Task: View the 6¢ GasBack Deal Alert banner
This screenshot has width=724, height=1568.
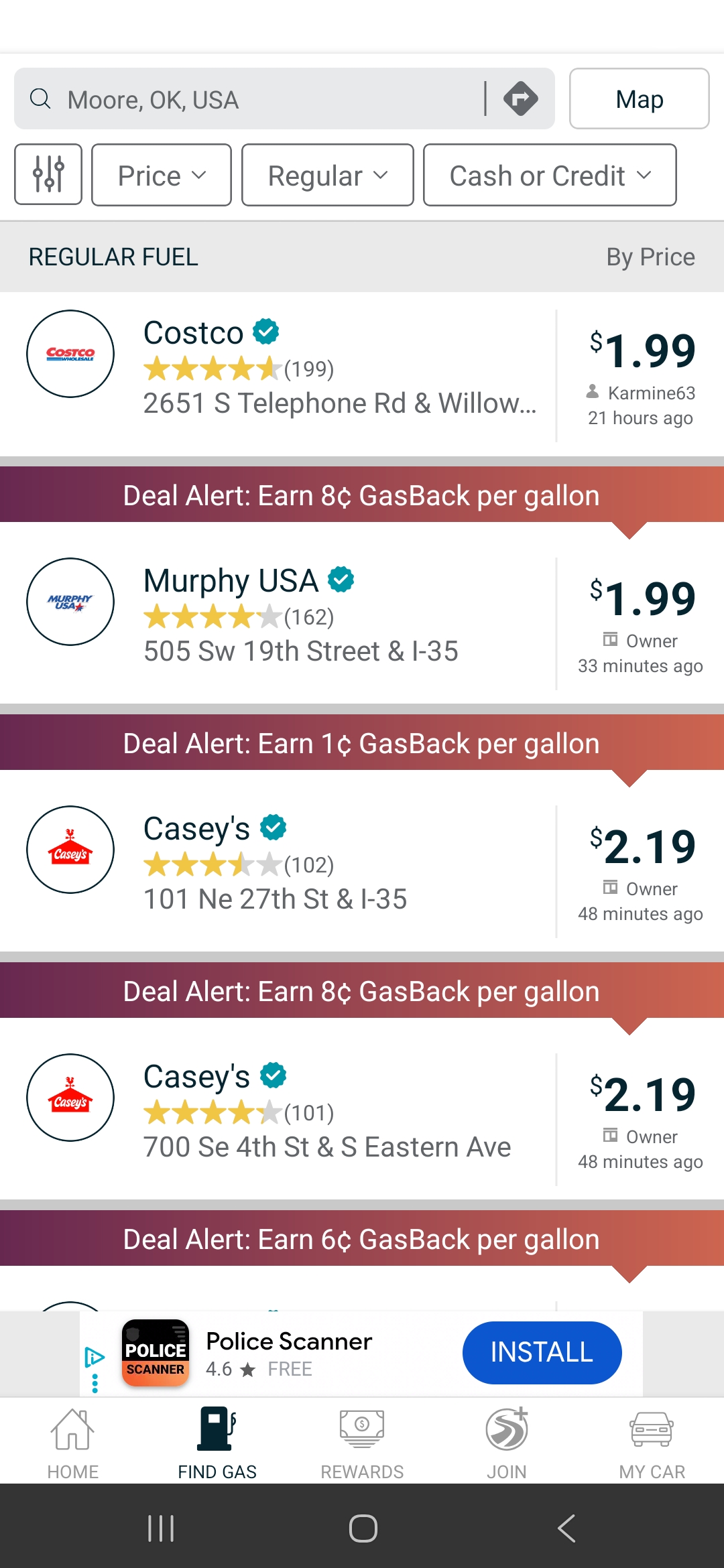Action: (362, 1240)
